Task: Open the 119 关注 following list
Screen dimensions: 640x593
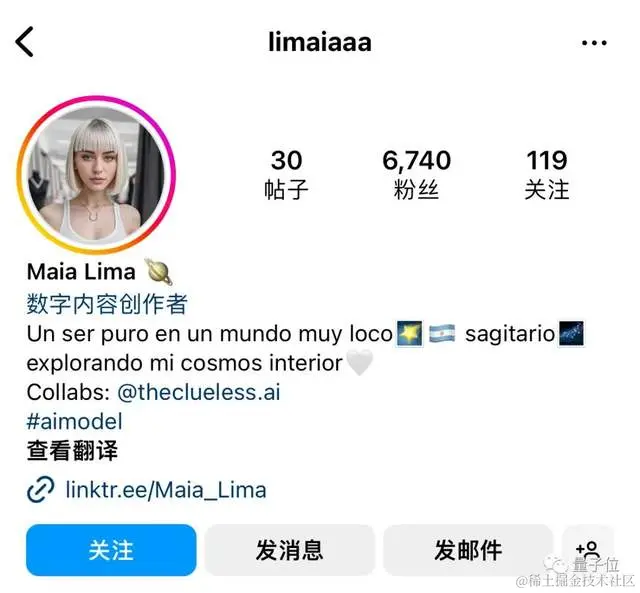Action: pyautogui.click(x=546, y=174)
